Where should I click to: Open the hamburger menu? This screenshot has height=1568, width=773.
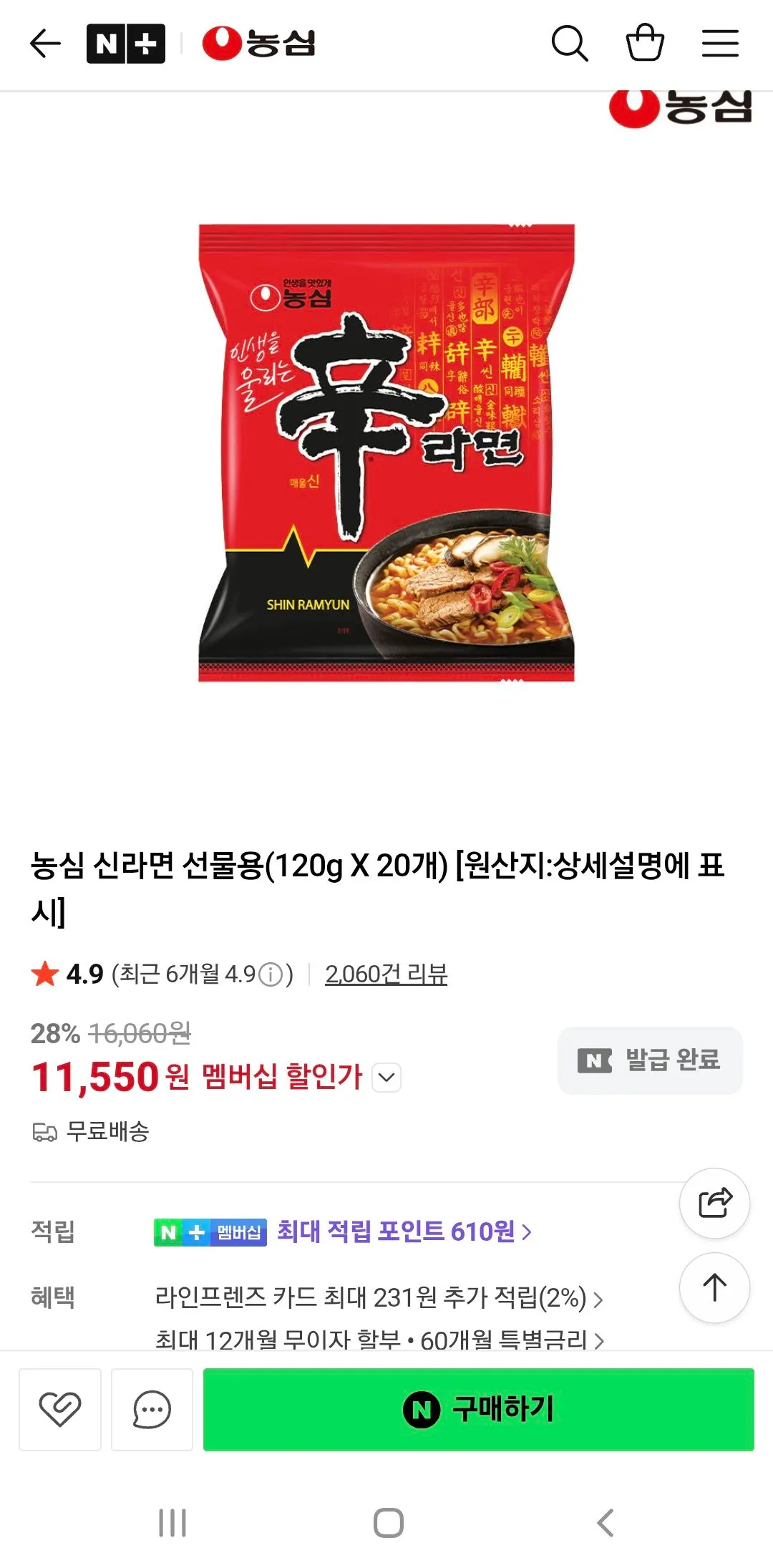720,44
